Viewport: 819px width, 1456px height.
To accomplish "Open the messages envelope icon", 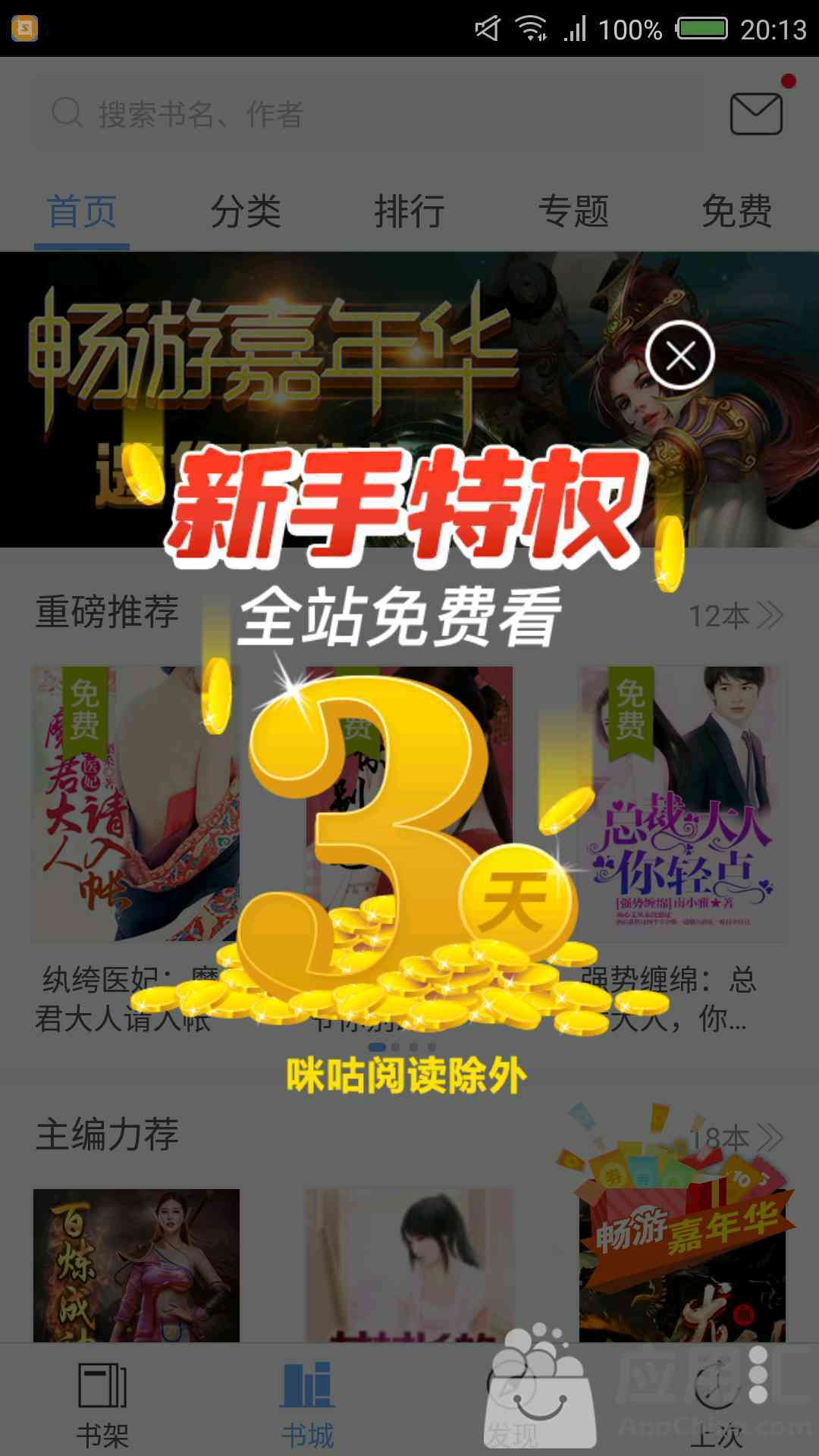I will [755, 114].
